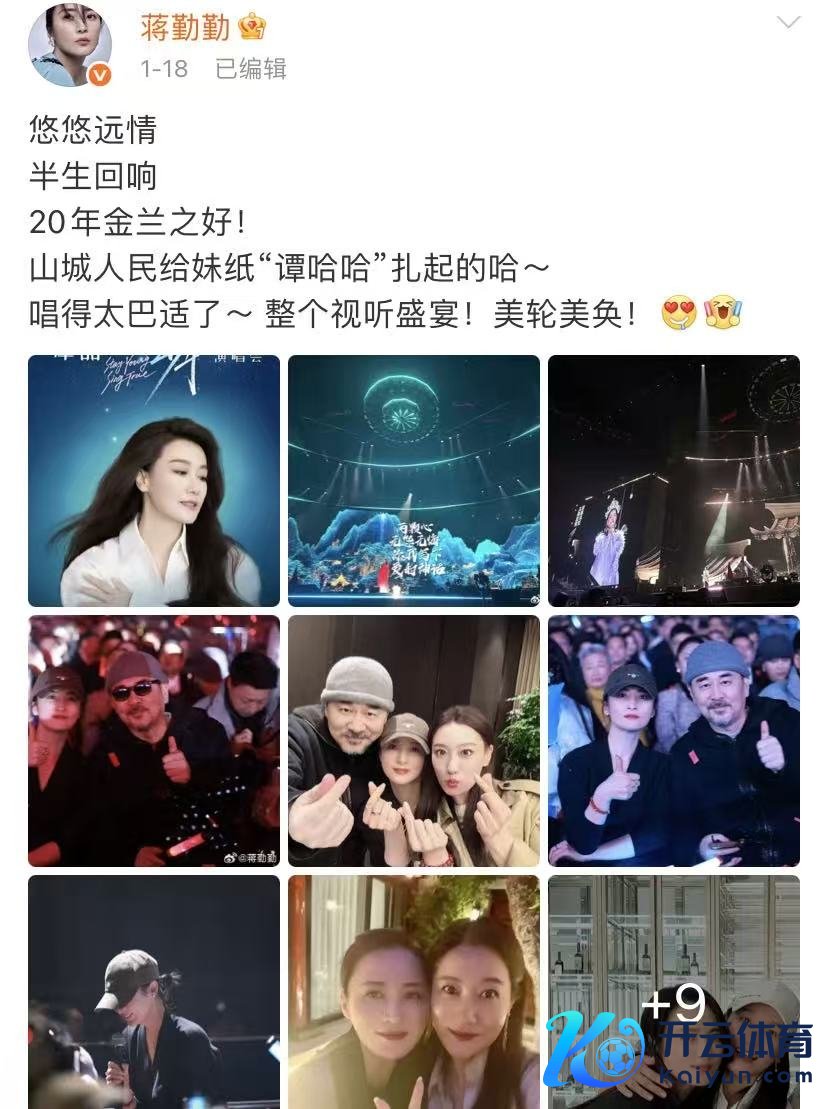Open the white-shirt concert poster photo
The image size is (828, 1109).
click(x=154, y=481)
